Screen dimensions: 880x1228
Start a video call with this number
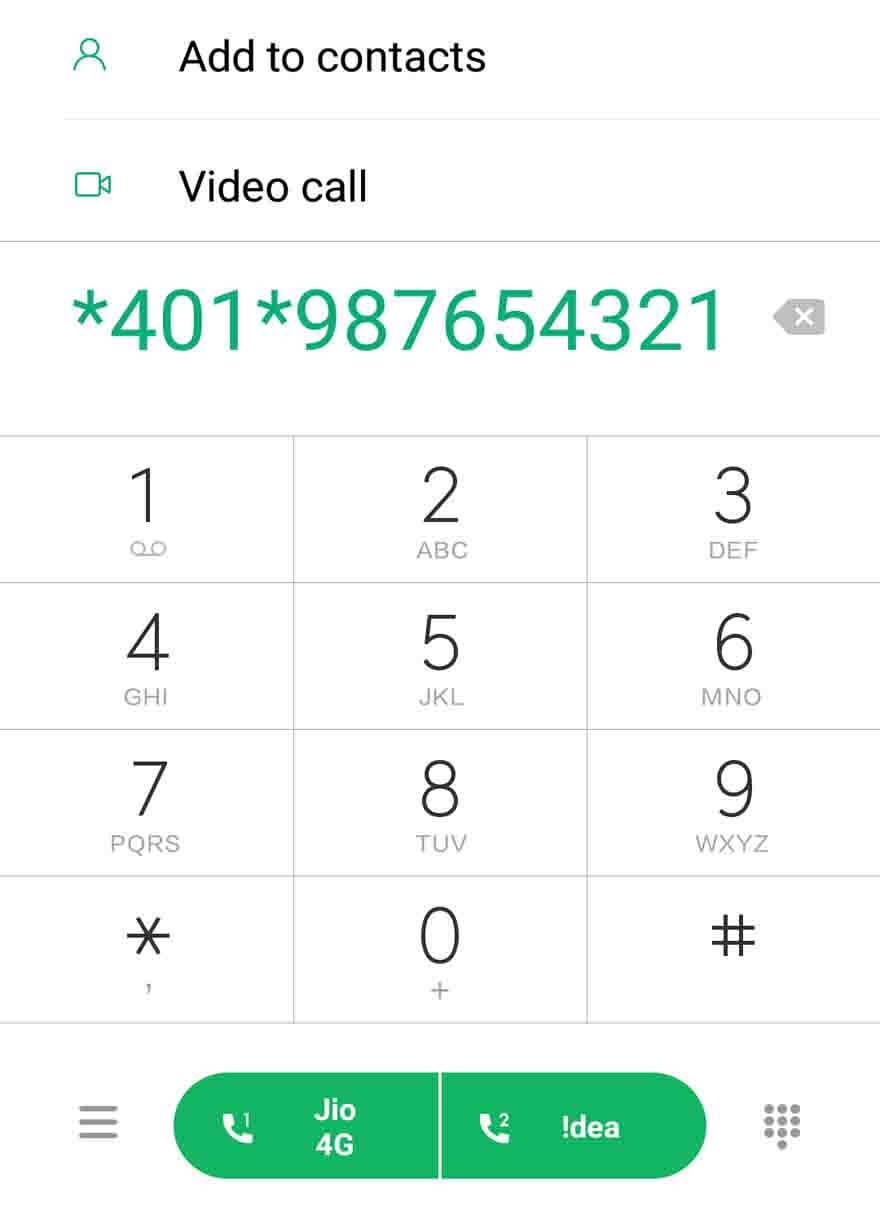[x=272, y=186]
